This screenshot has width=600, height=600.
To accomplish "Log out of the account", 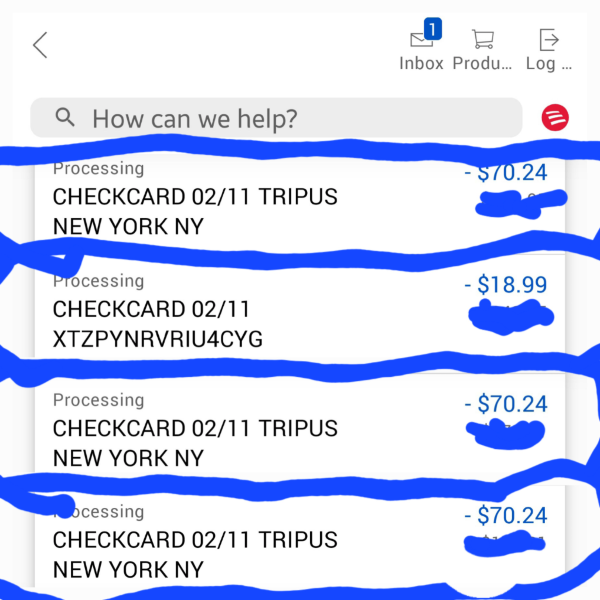I will (x=548, y=48).
